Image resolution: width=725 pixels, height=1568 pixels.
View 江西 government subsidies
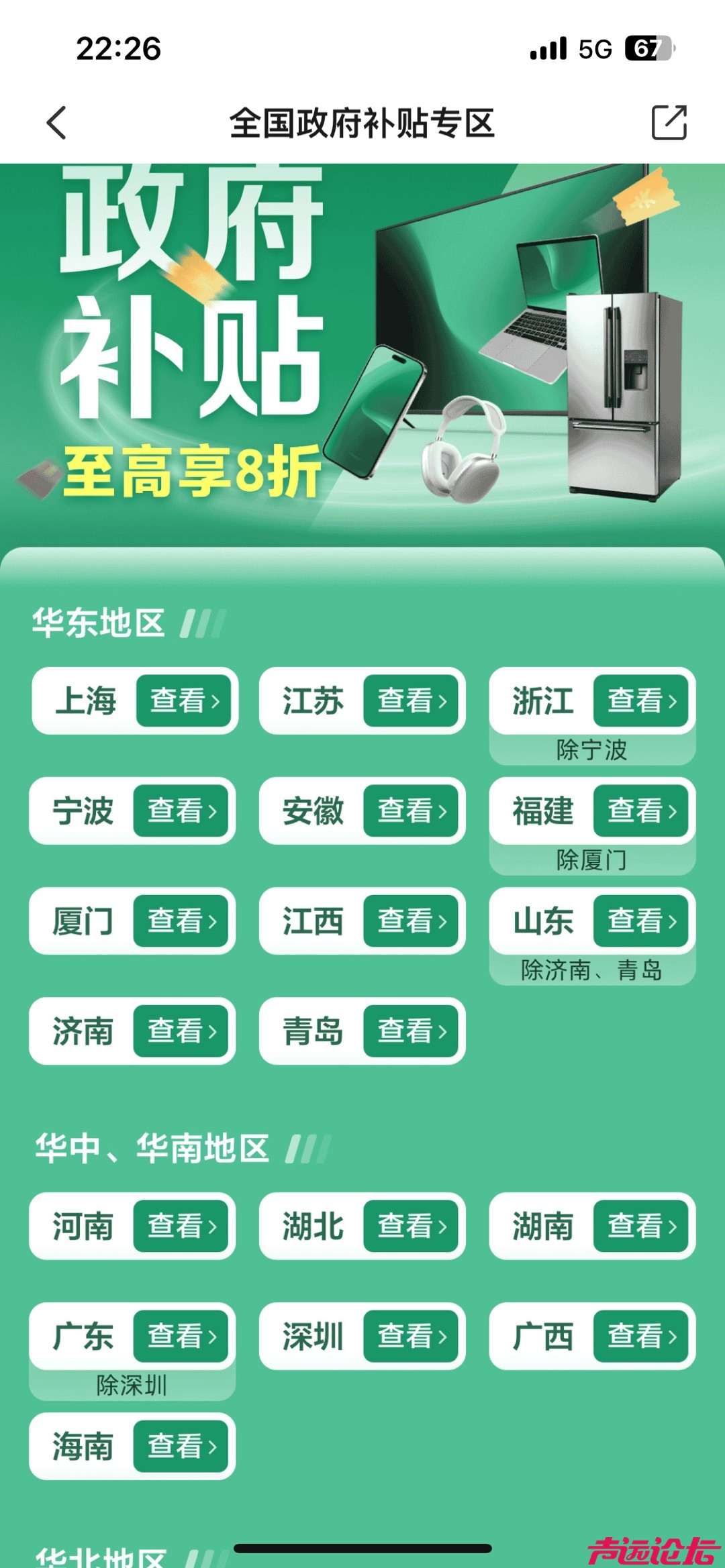click(410, 921)
